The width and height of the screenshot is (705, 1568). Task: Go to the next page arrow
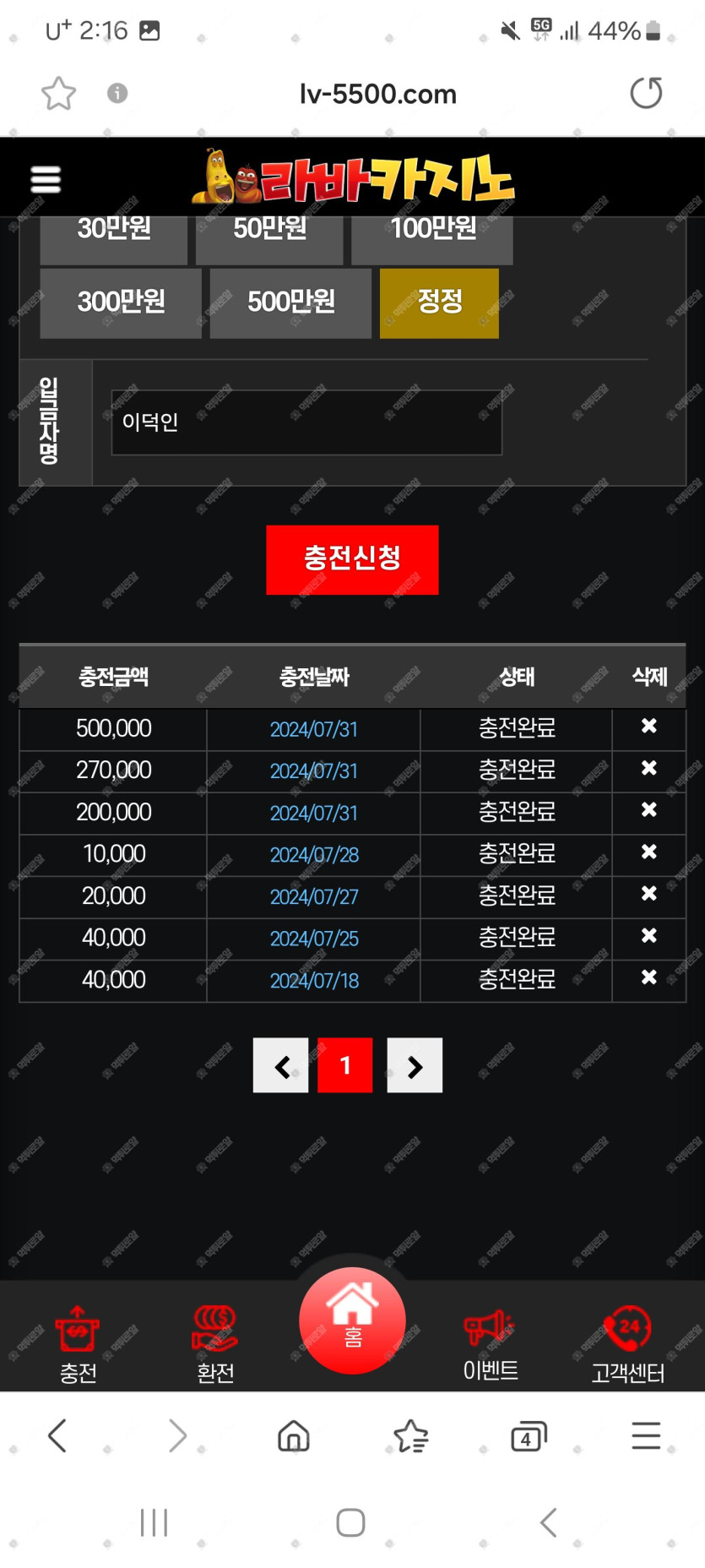(x=415, y=1066)
